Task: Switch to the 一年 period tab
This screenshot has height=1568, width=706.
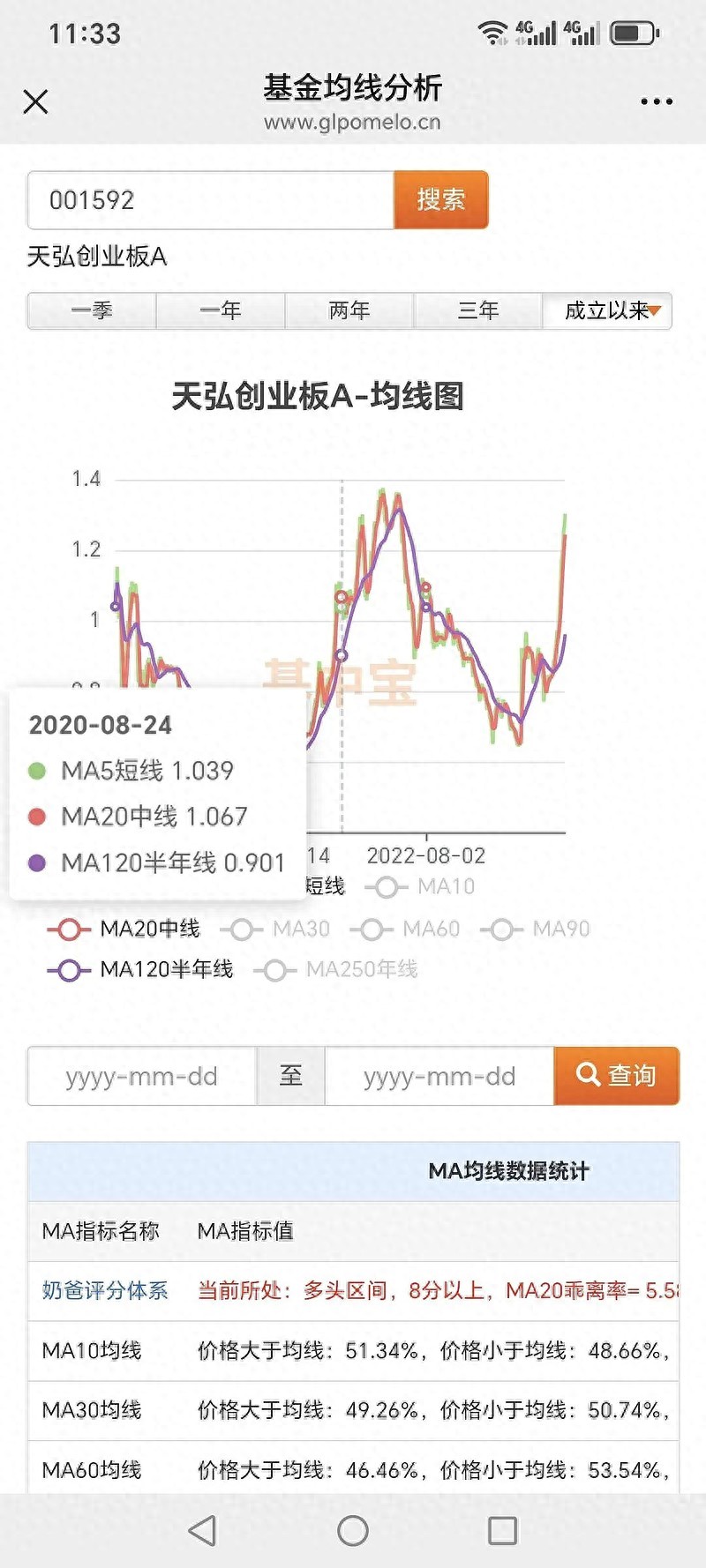Action: (x=220, y=310)
